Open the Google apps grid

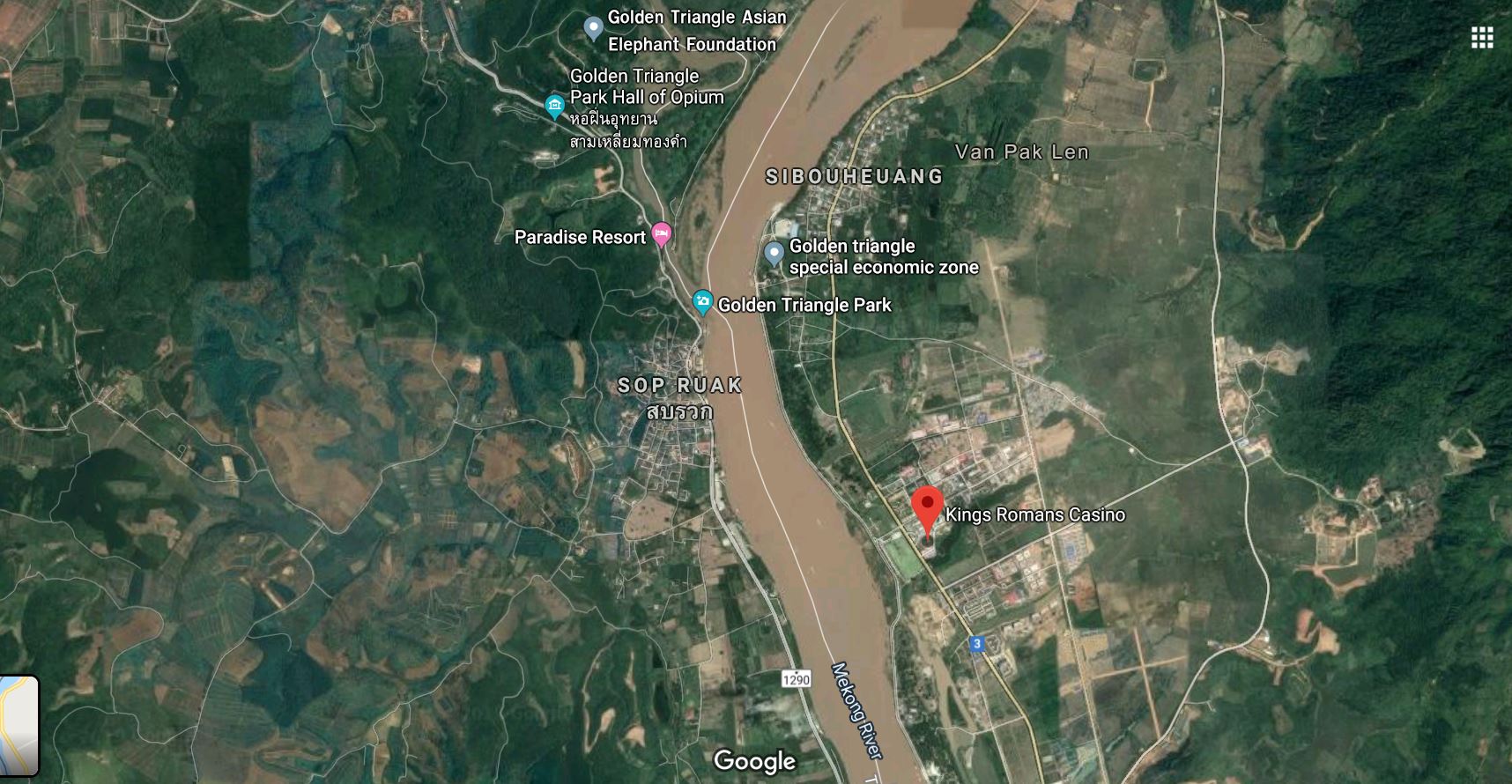point(1482,37)
